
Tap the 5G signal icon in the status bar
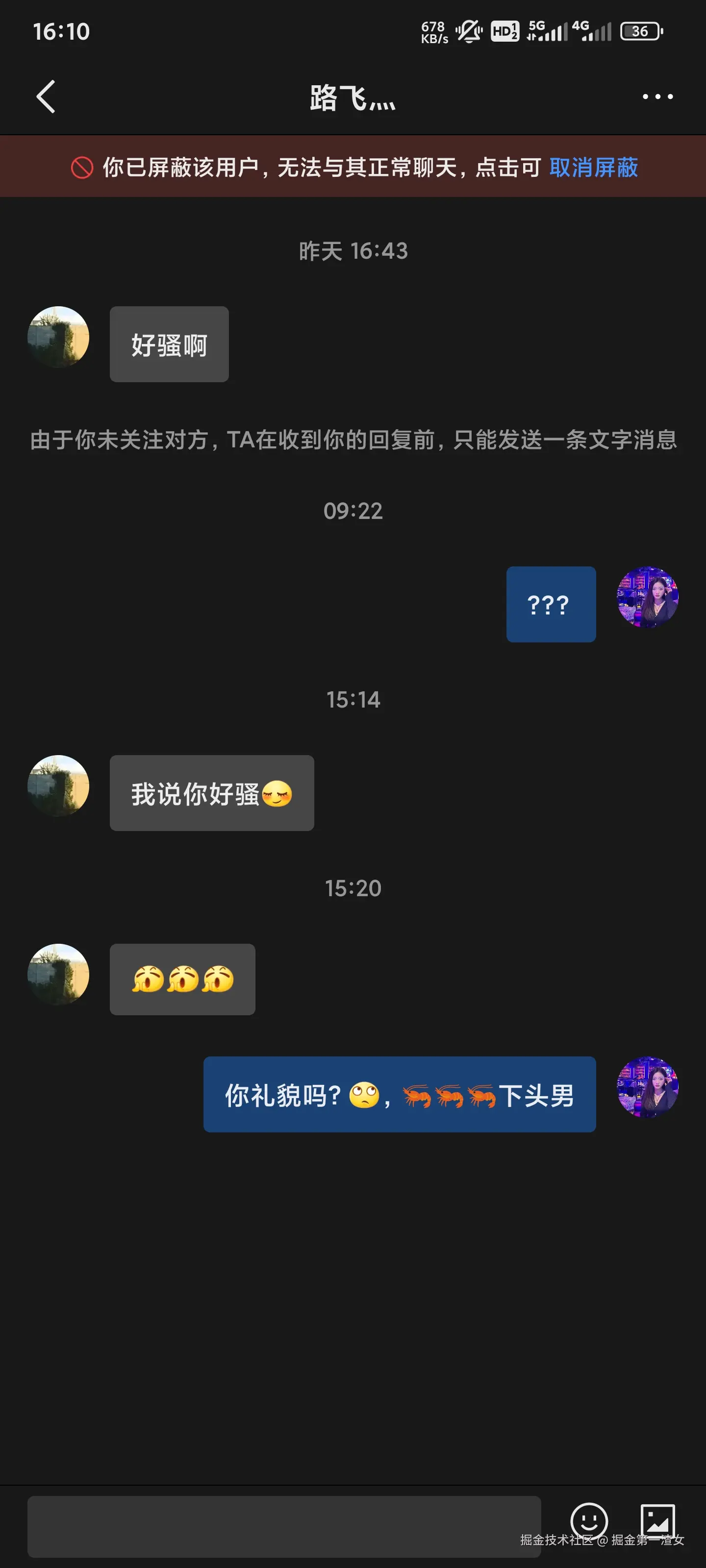click(x=547, y=32)
